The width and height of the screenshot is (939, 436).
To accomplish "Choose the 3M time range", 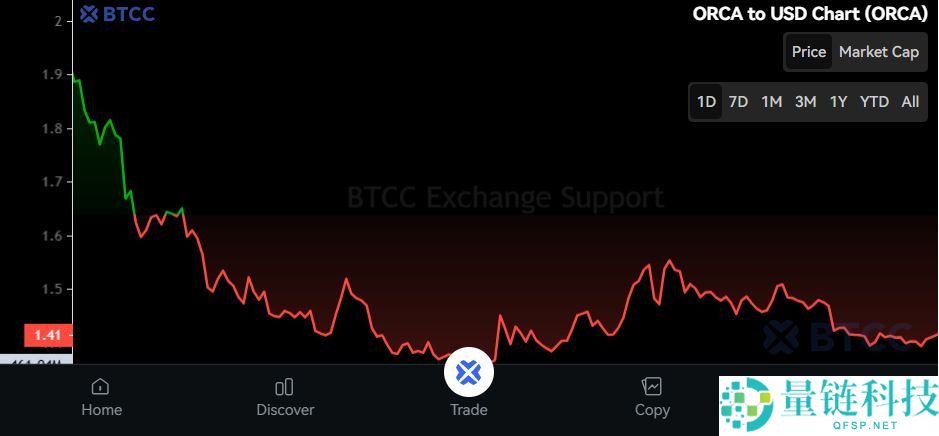I will (805, 102).
